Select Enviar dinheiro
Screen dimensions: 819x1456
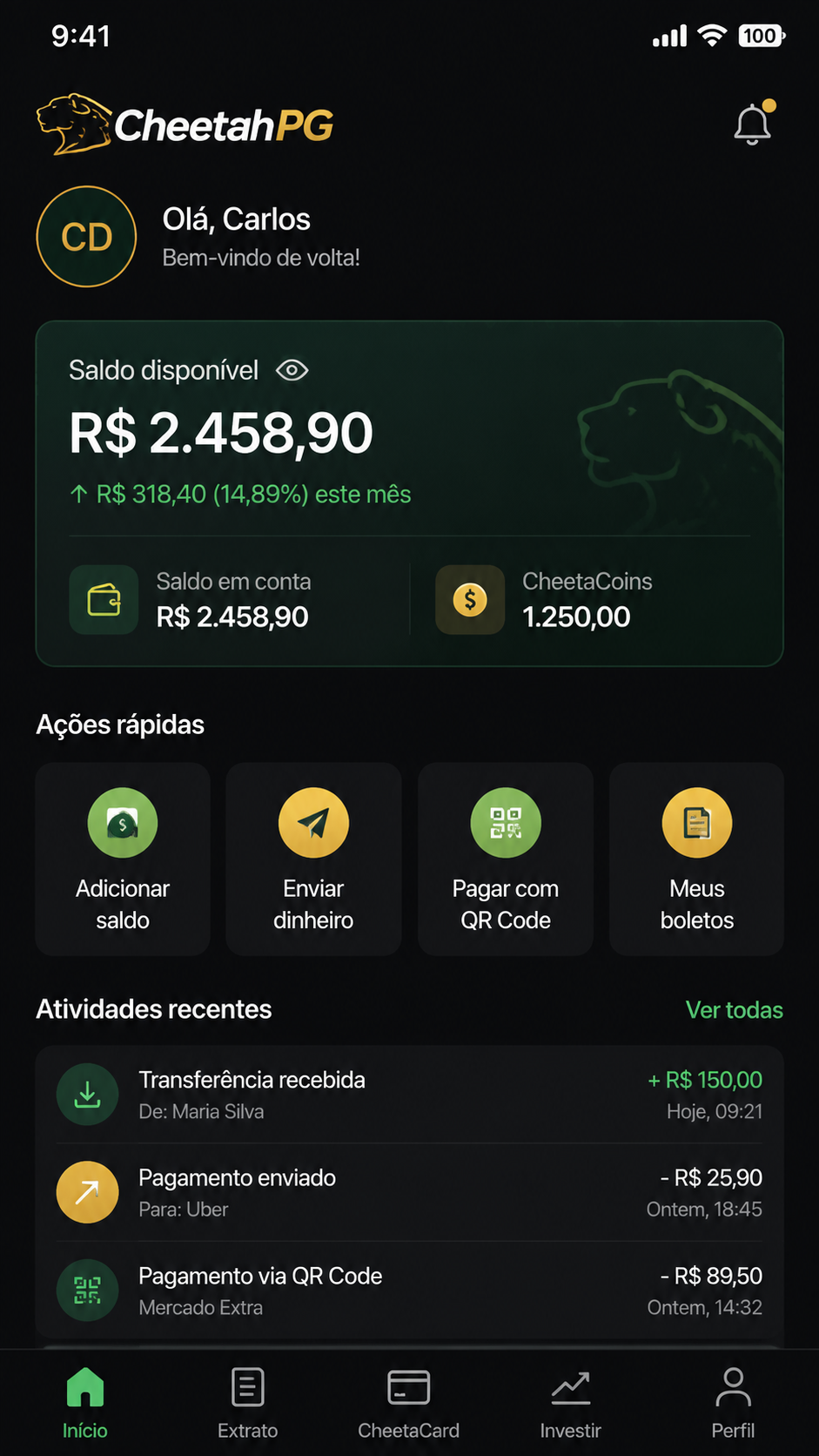point(313,859)
